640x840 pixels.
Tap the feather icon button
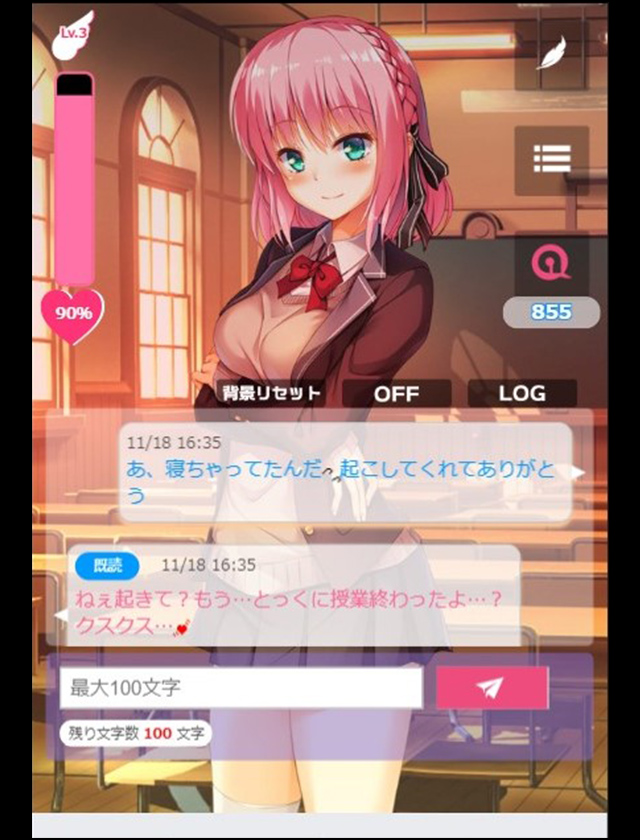point(552,55)
